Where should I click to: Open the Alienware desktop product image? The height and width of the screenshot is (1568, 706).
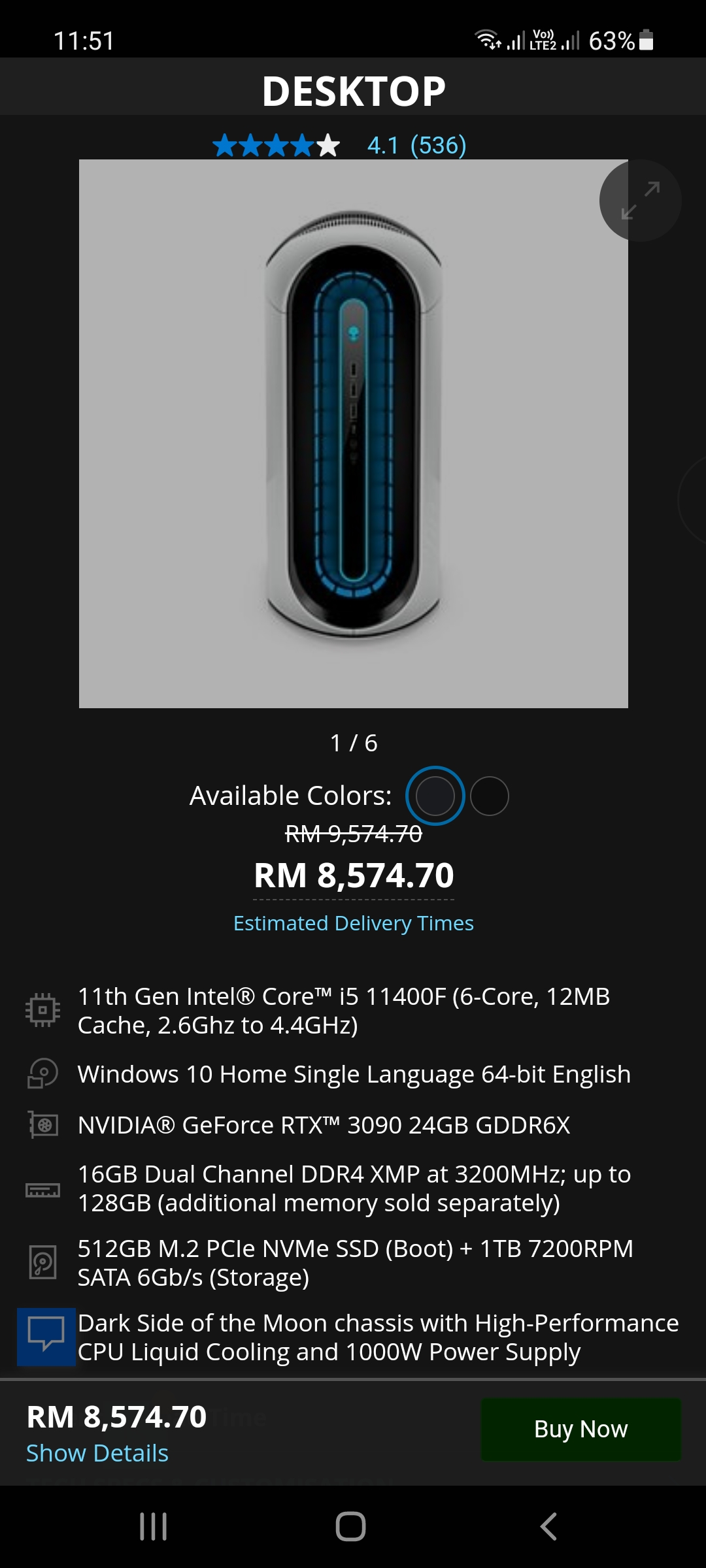tap(353, 434)
